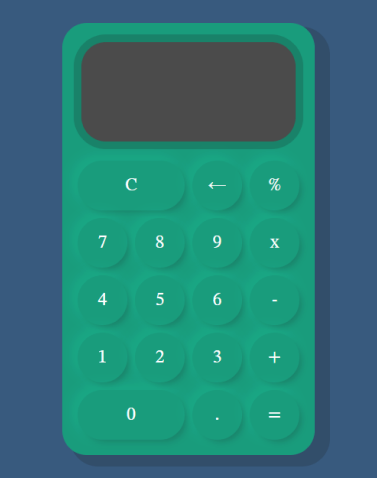
Task: Add a decimal point
Action: [x=217, y=415]
